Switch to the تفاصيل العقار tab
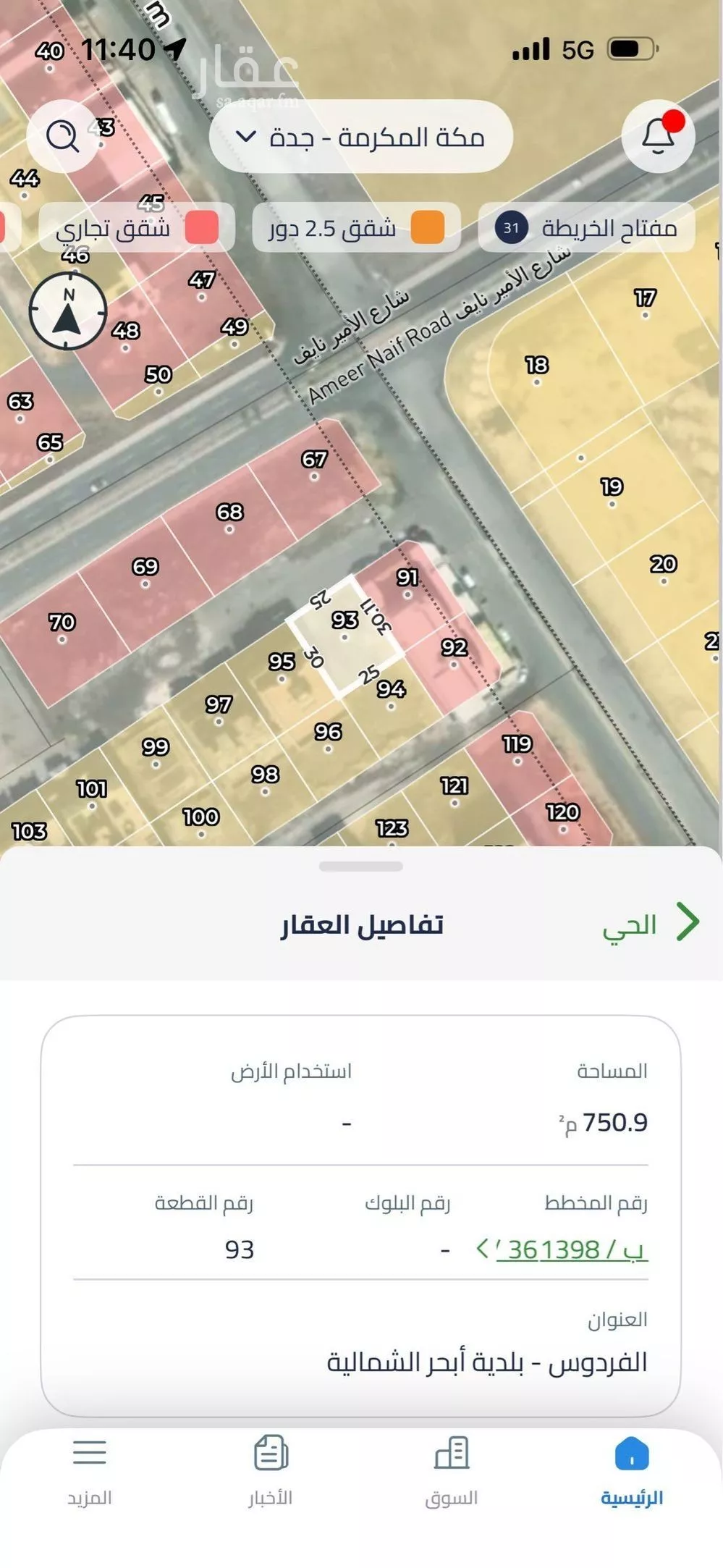 [x=362, y=925]
